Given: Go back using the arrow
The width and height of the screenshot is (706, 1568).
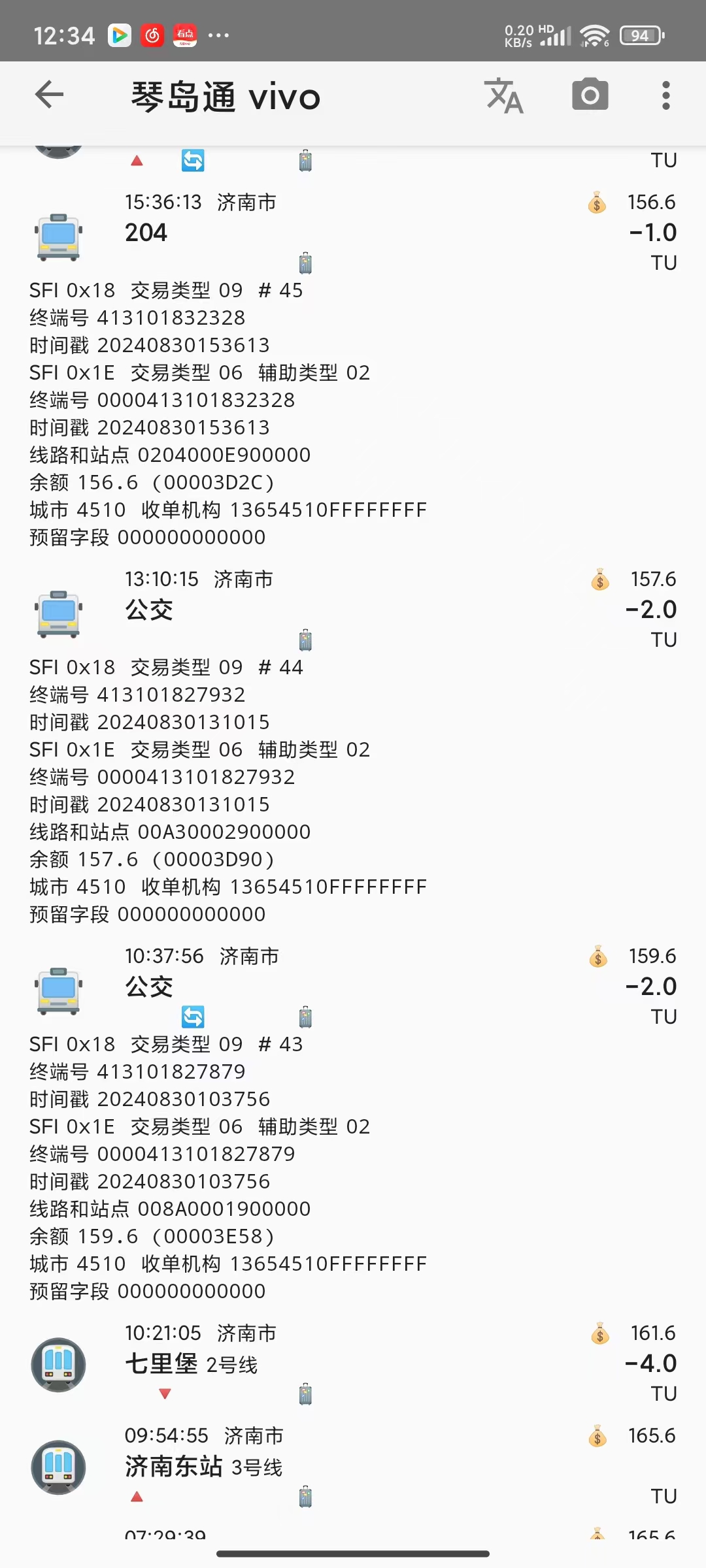Looking at the screenshot, I should tap(49, 95).
